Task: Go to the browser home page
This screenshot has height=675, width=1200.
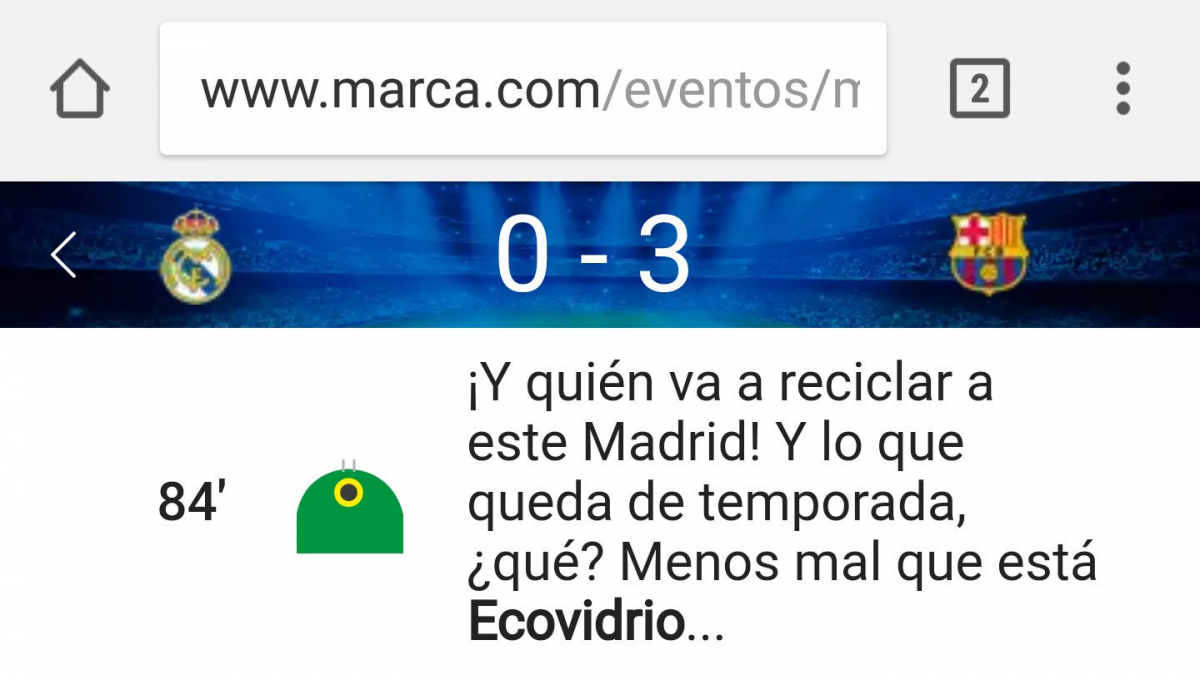Action: 80,90
